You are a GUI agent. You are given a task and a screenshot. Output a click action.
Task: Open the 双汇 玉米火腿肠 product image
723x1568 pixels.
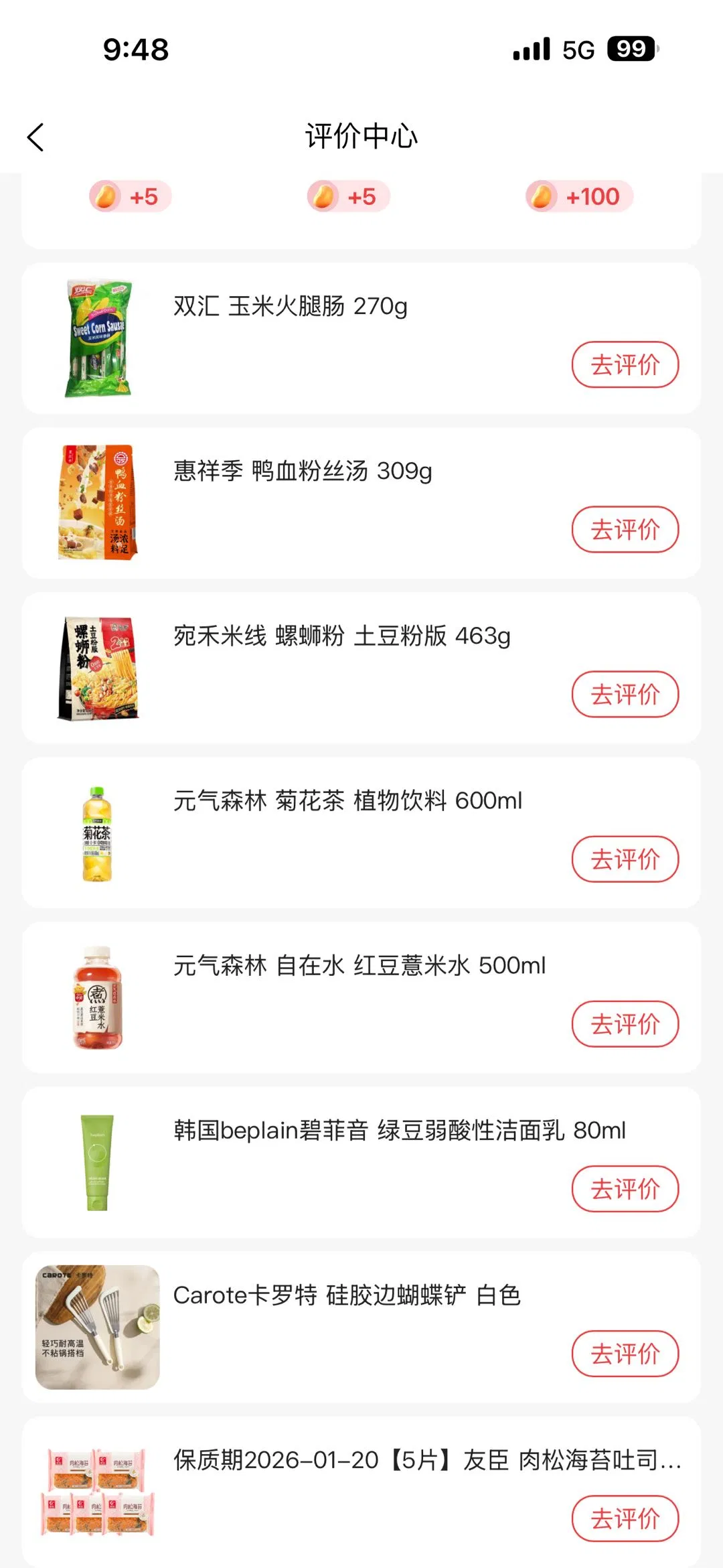[98, 338]
